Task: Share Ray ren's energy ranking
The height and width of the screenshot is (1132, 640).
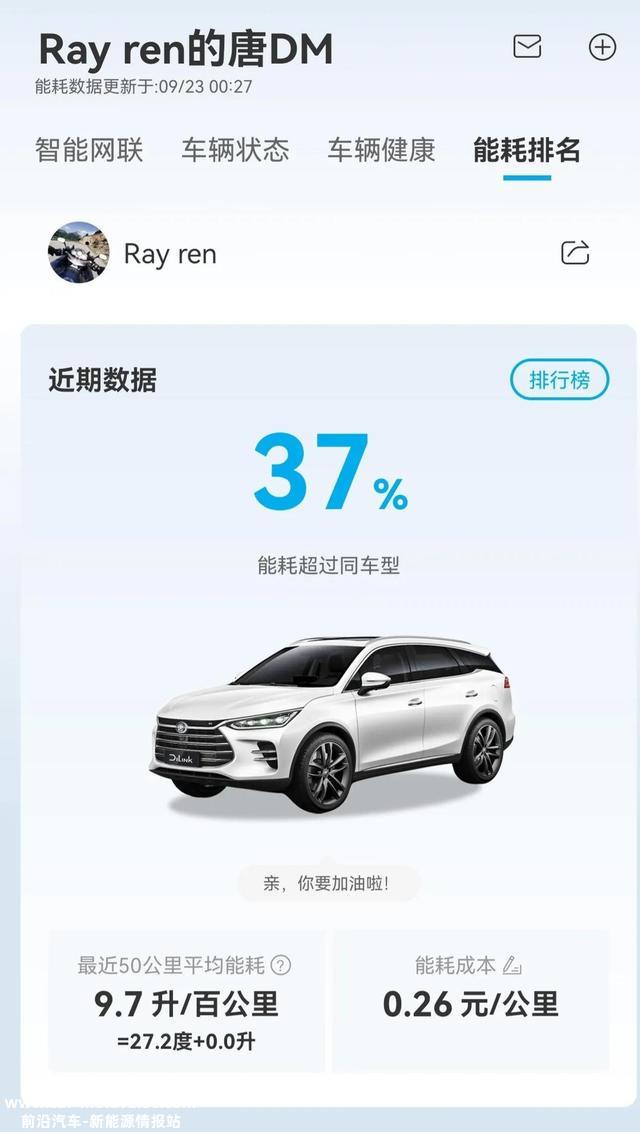Action: 575,253
